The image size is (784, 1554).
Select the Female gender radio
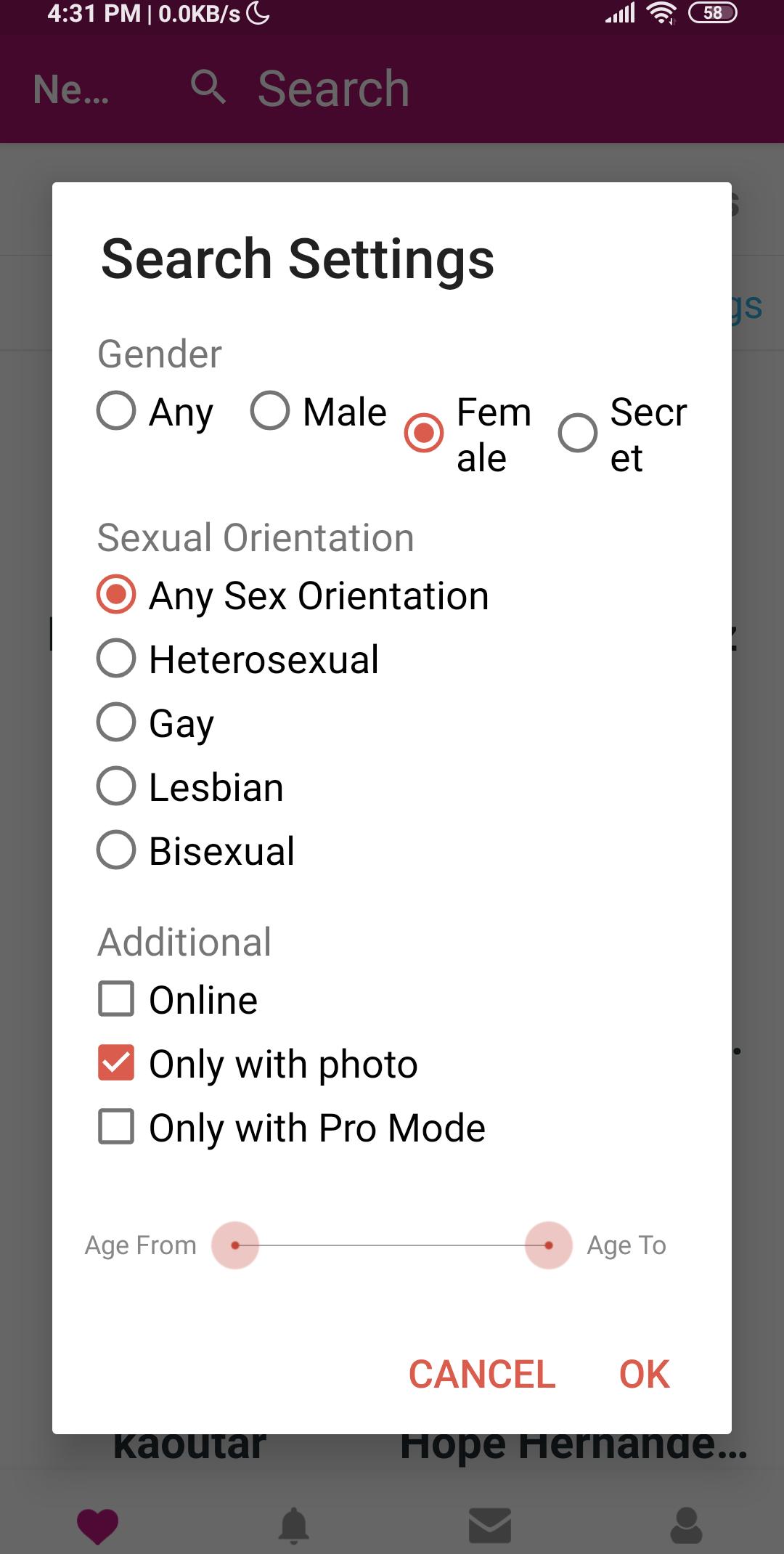[468, 434]
